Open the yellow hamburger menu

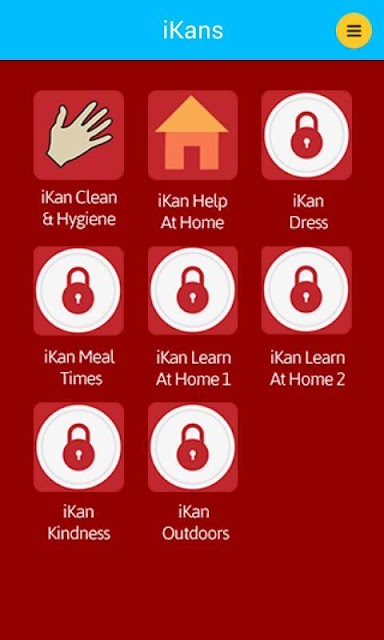[353, 31]
